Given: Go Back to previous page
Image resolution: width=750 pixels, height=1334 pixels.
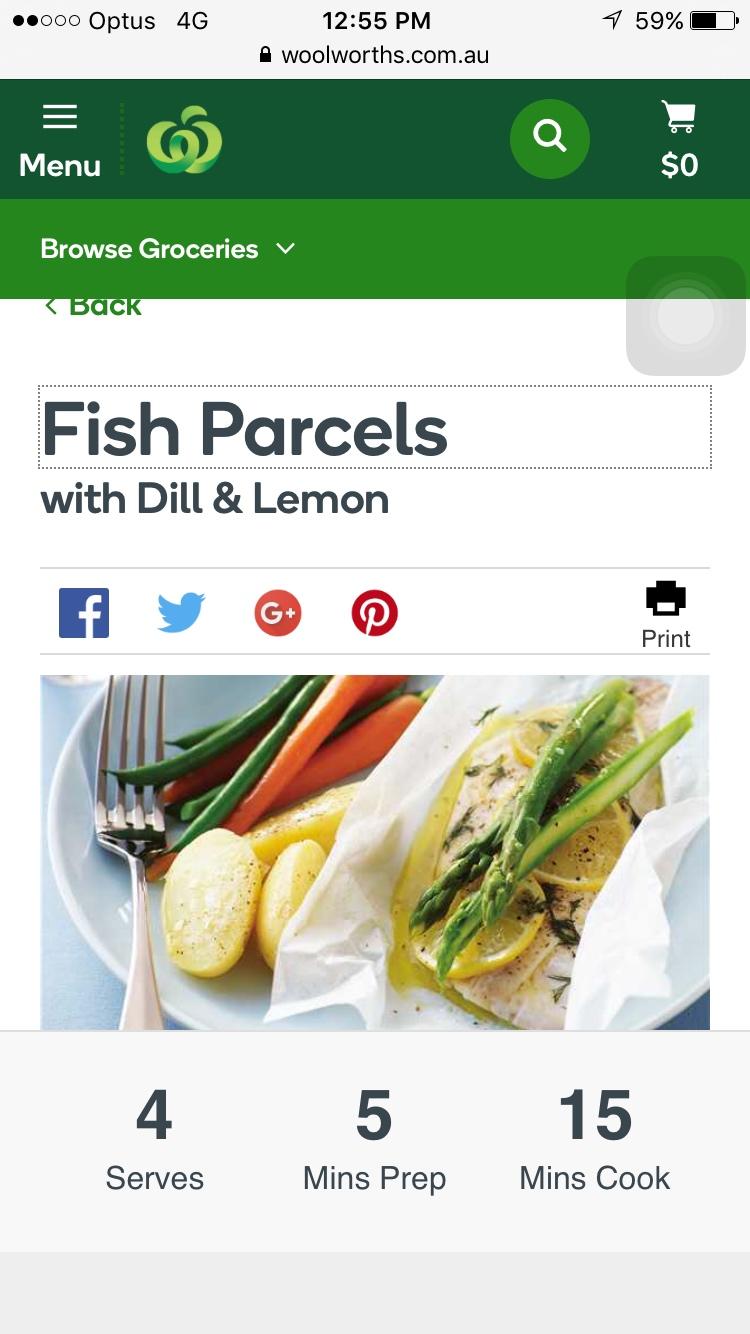Looking at the screenshot, I should [91, 305].
